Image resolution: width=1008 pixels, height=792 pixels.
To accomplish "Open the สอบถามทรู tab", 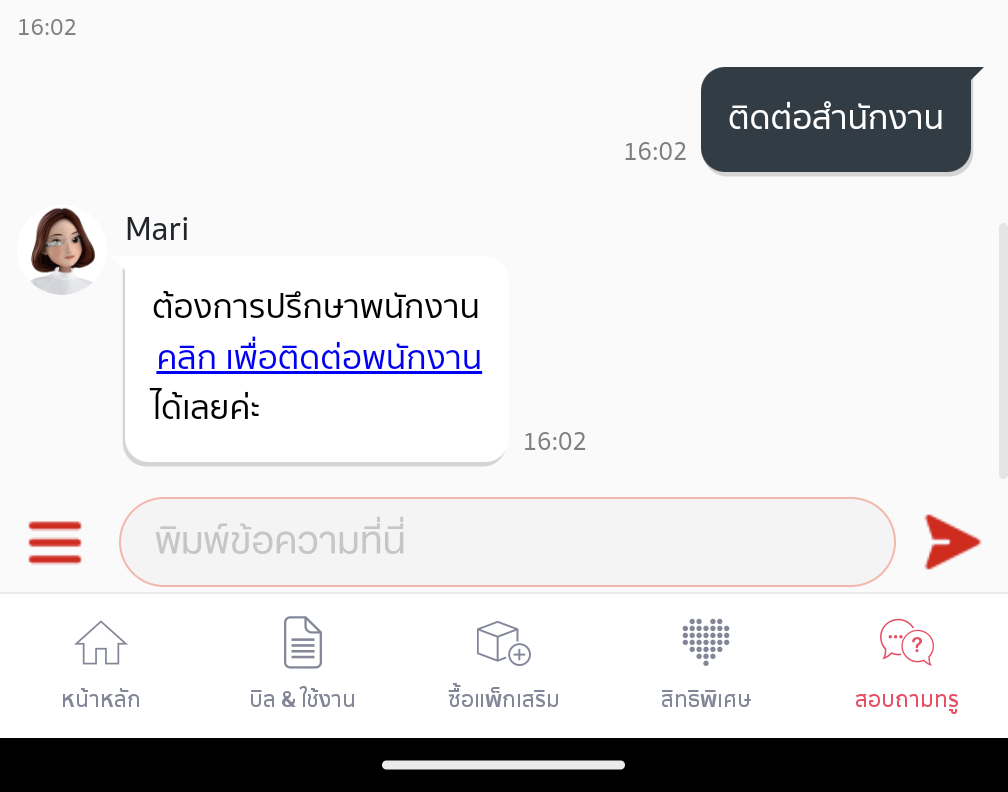I will click(906, 664).
